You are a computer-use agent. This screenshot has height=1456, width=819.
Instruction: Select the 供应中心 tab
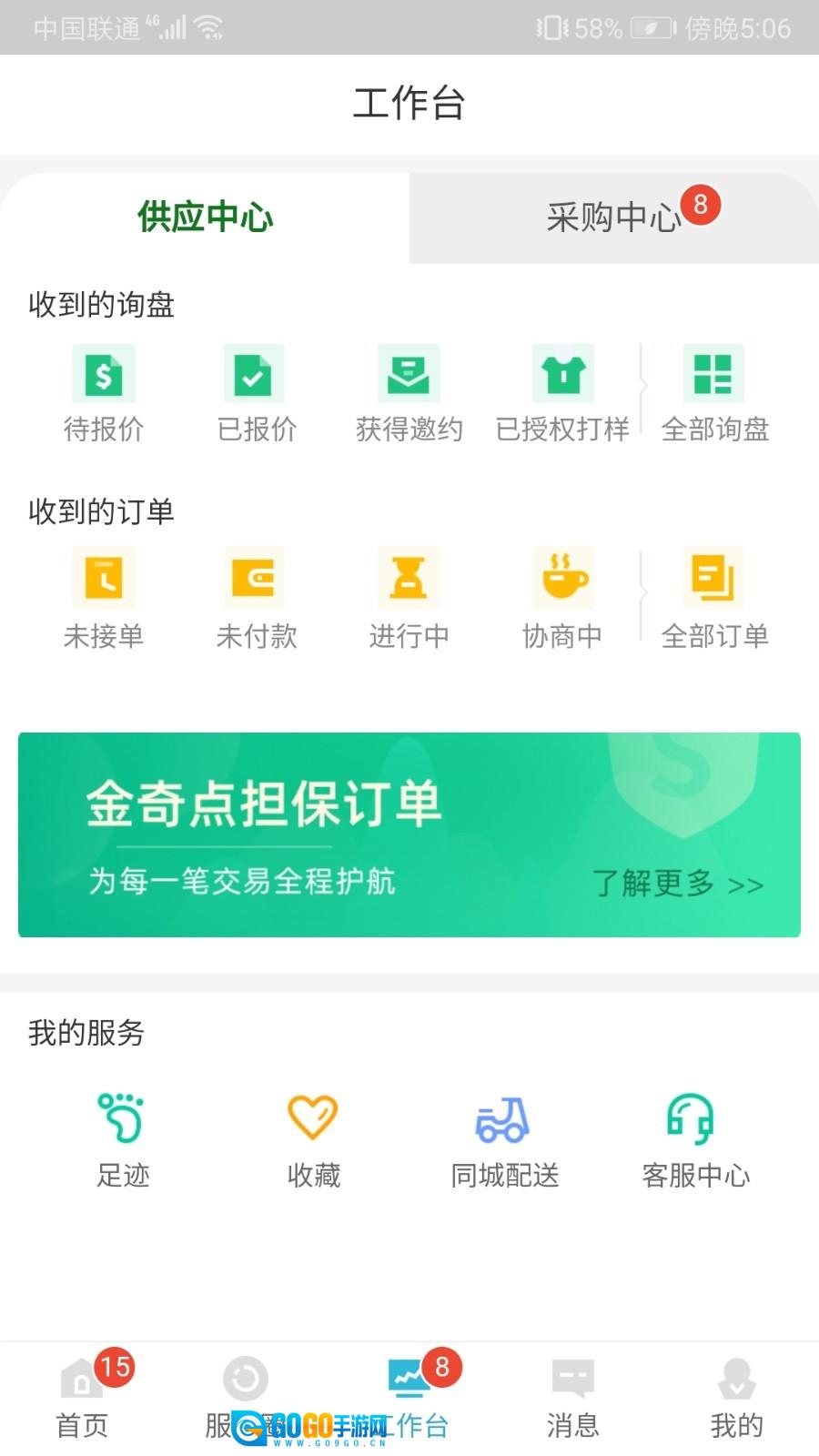pos(206,217)
